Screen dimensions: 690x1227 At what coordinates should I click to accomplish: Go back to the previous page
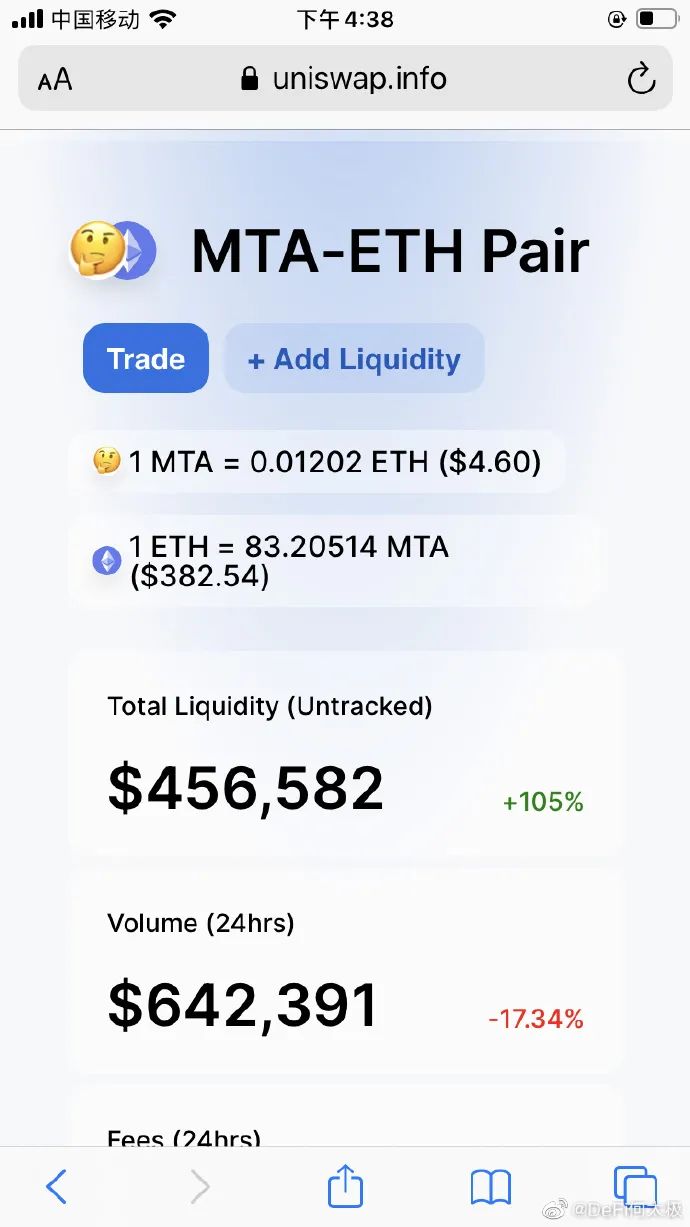[57, 1187]
